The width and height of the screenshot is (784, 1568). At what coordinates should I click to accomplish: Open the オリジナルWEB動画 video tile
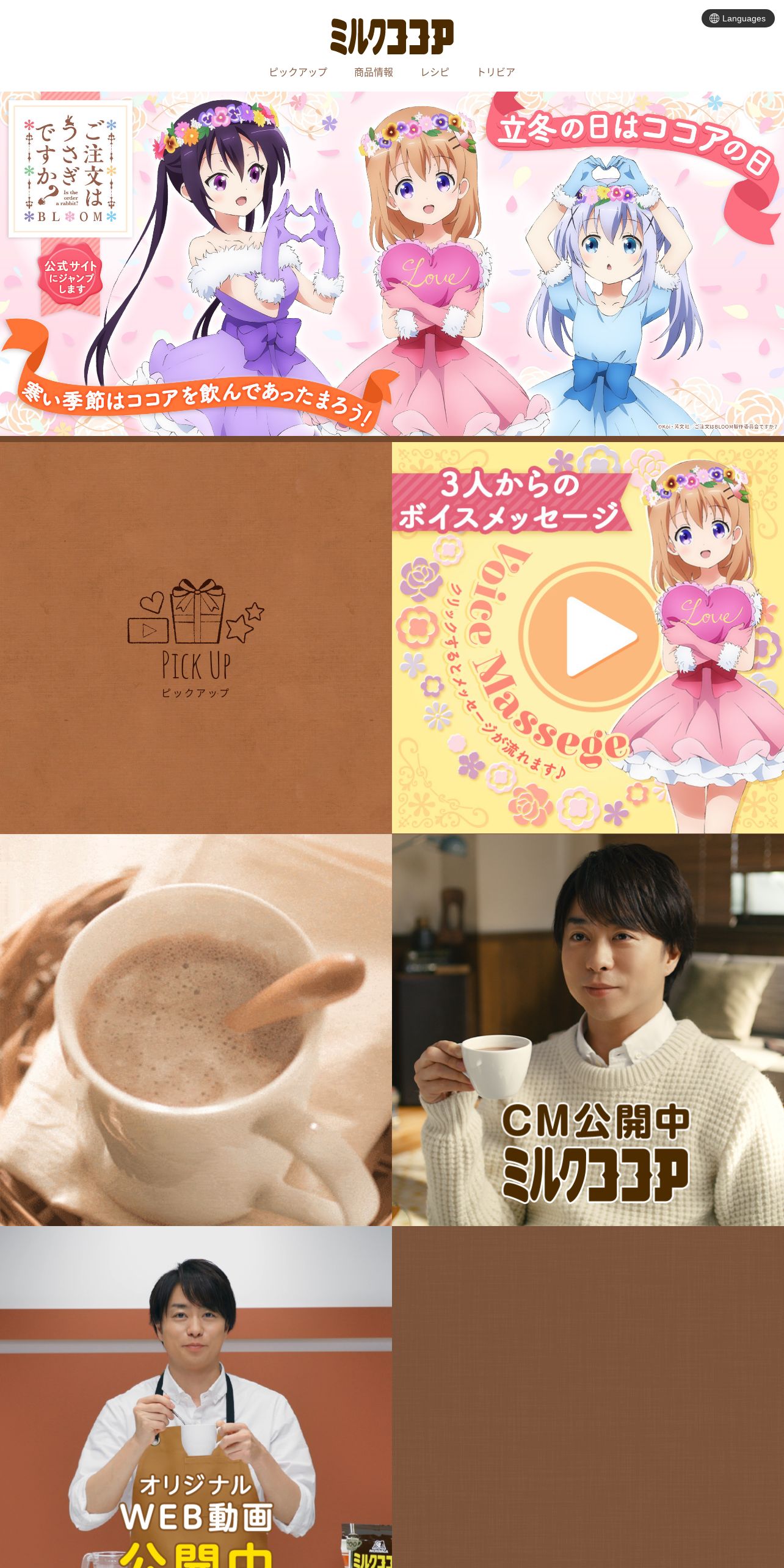[x=195, y=1398]
